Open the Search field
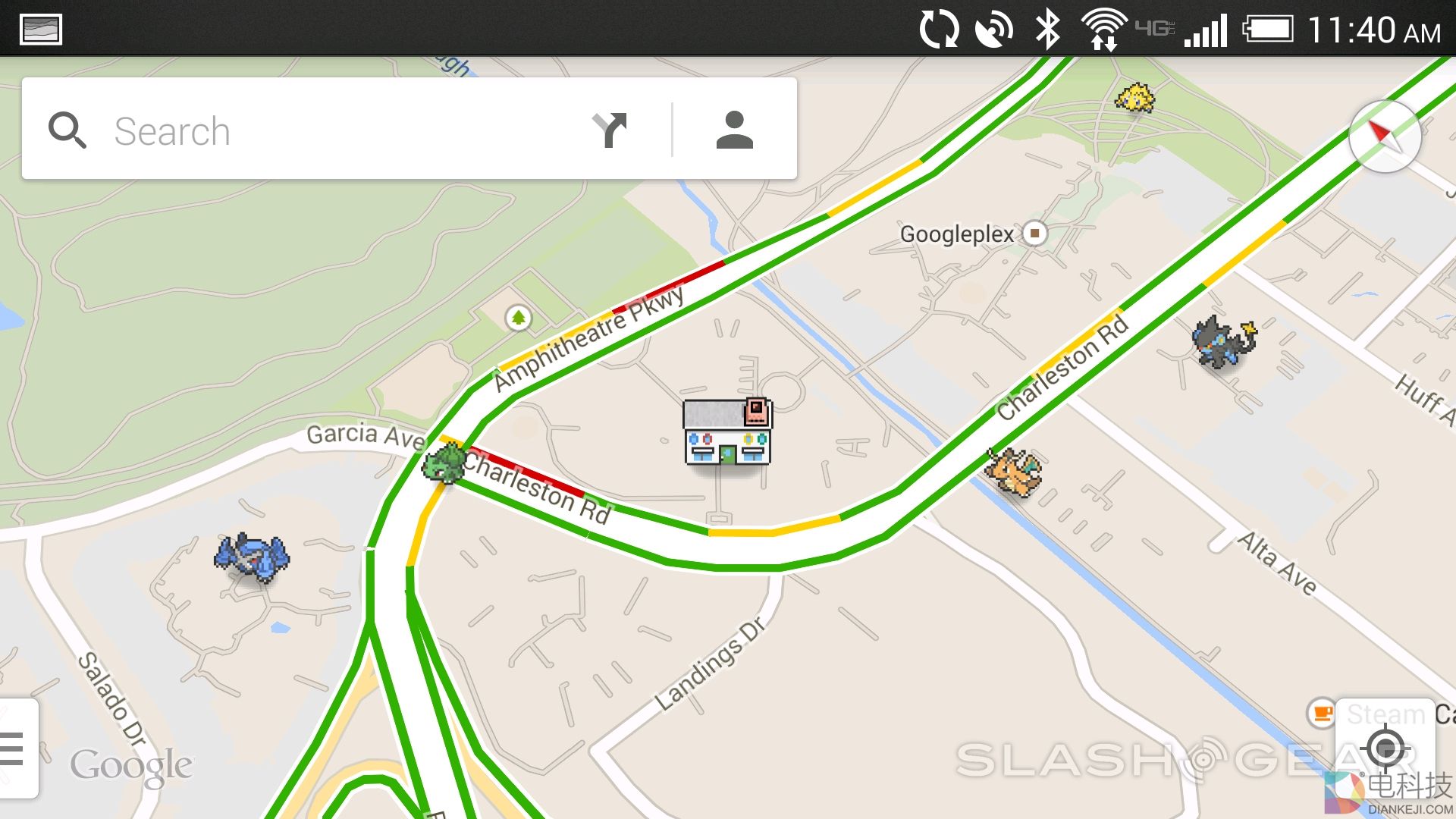This screenshot has width=1456, height=819. pyautogui.click(x=318, y=130)
